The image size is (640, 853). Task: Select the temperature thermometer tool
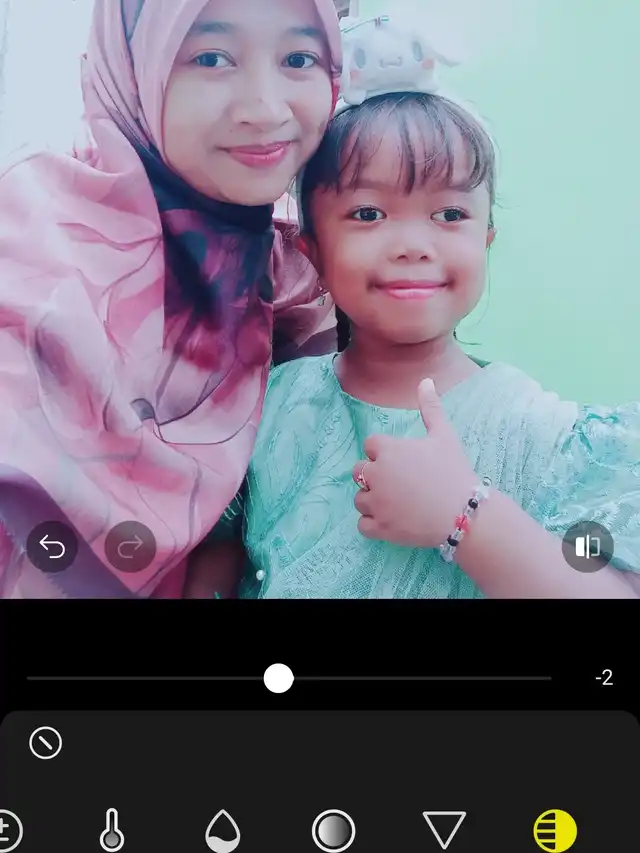pos(112,830)
